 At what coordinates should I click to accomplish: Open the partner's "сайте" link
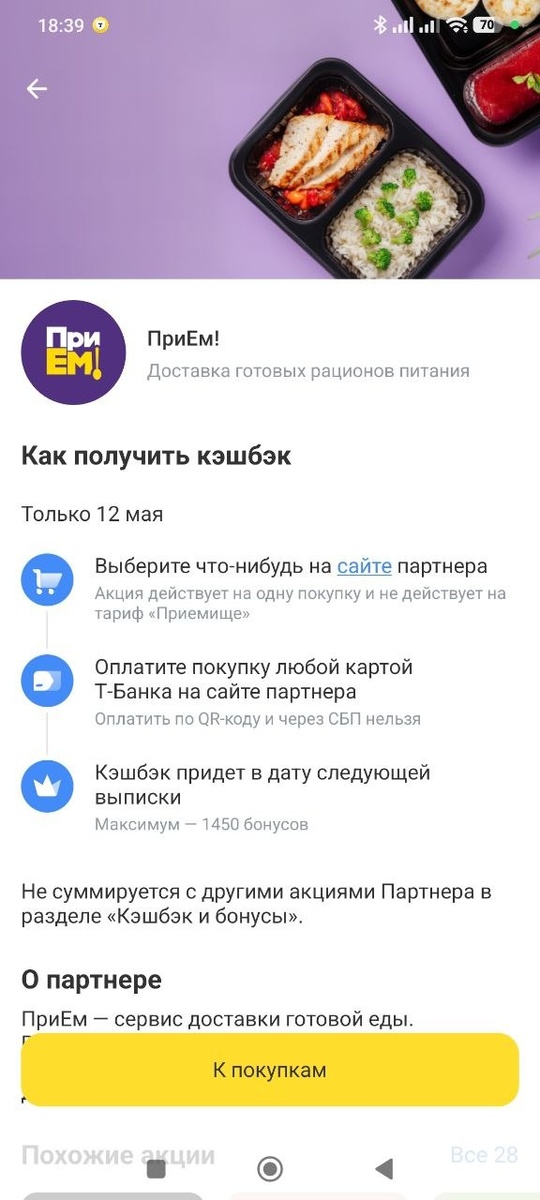click(x=364, y=567)
